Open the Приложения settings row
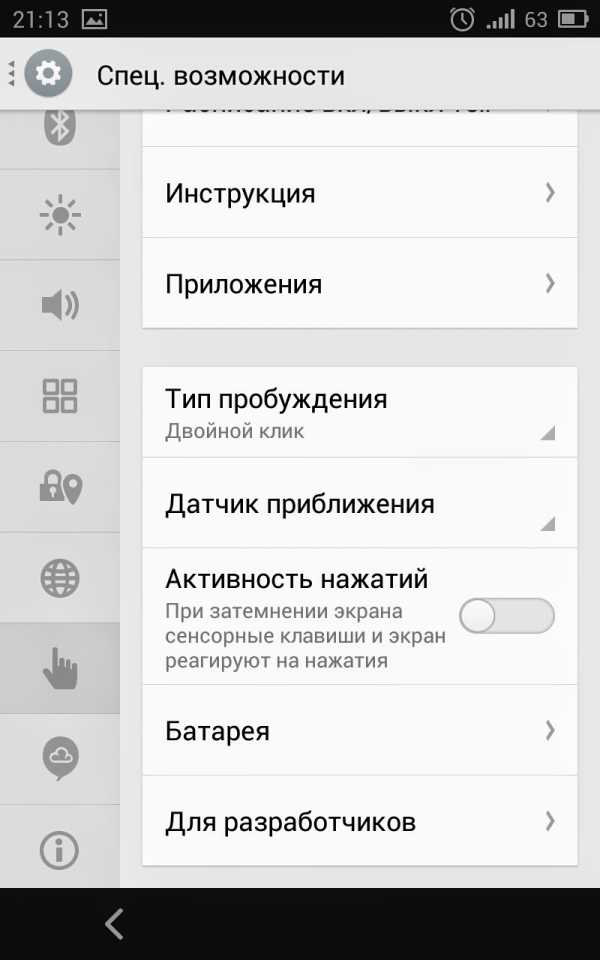600x960 pixels. tap(360, 284)
